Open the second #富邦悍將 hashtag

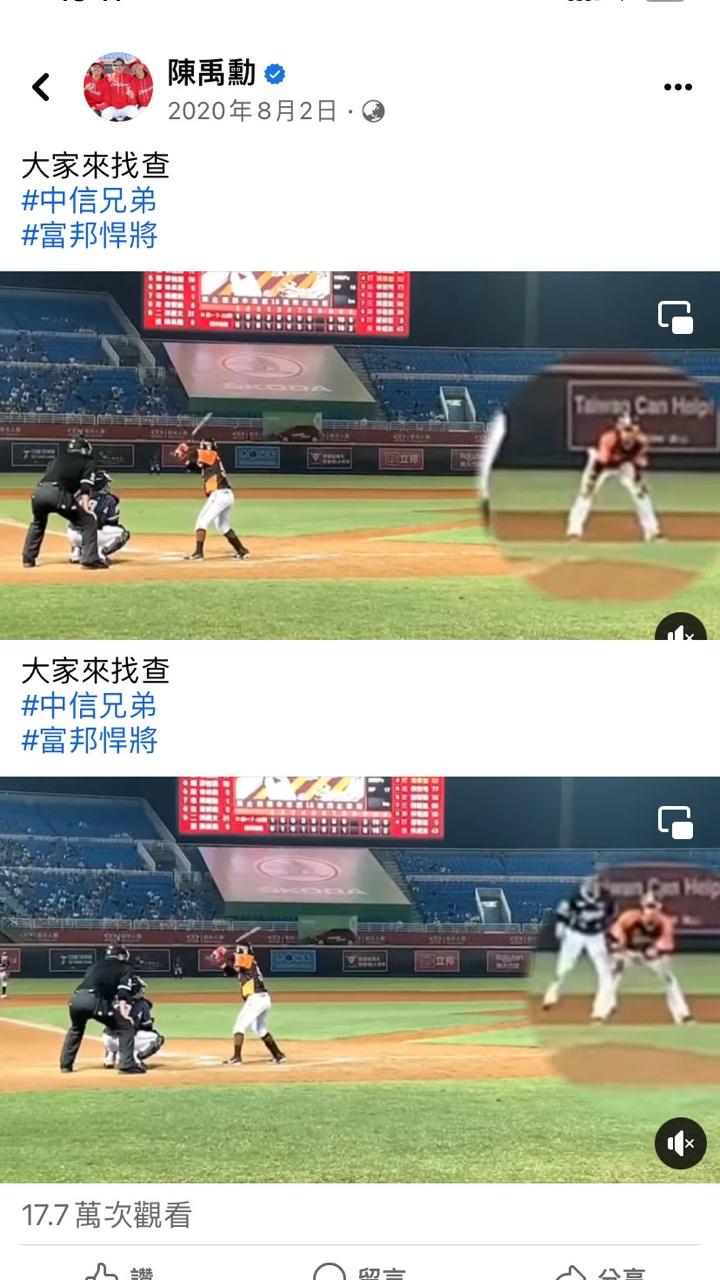point(89,741)
